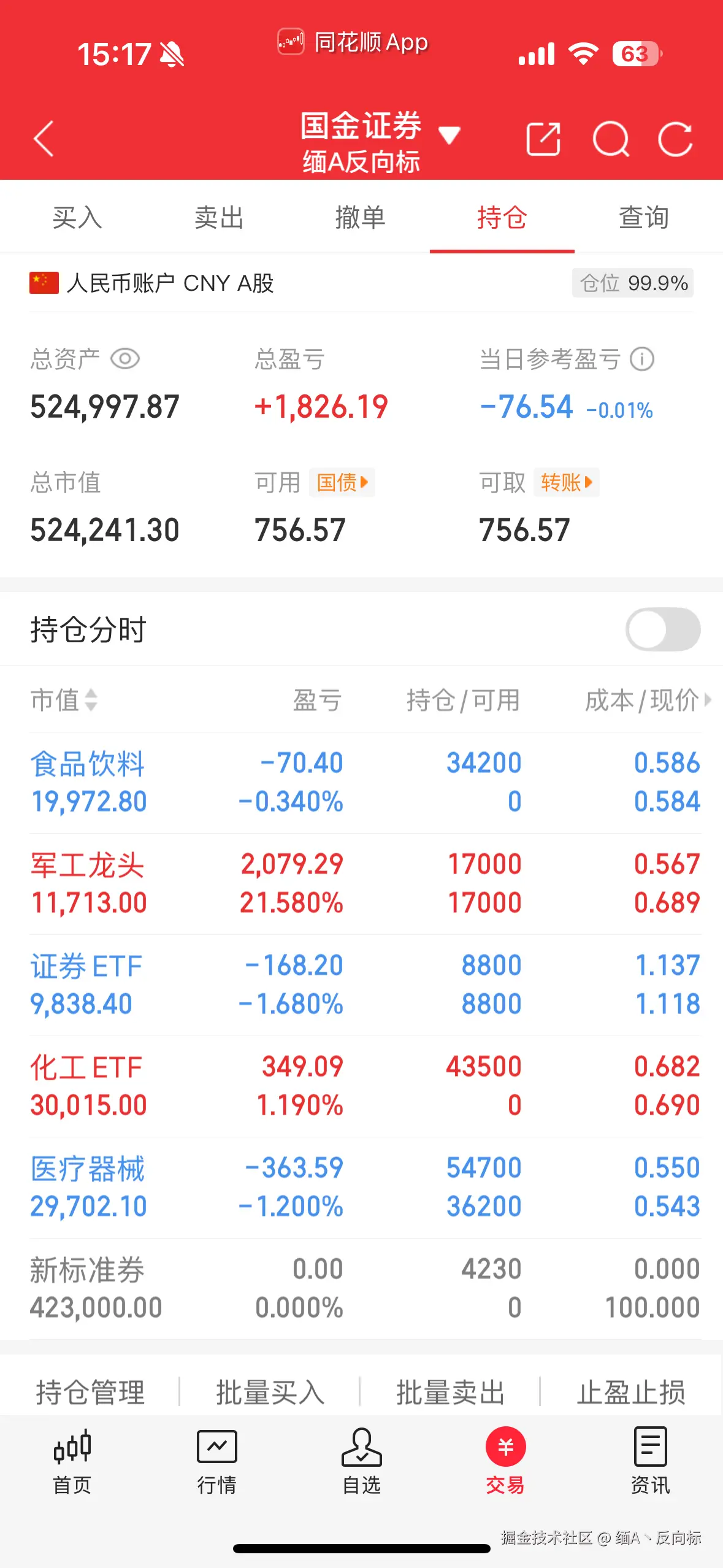723x1568 pixels.
Task: Go to the 行情 tab
Action: click(x=216, y=1461)
